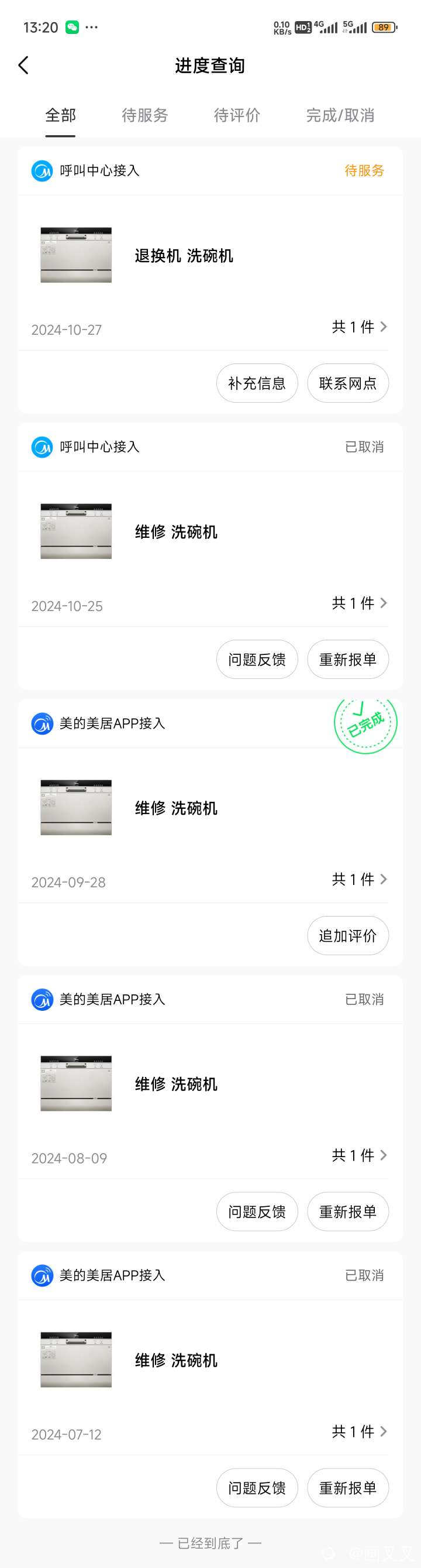Tap 补充信息 on the 退换机 order
The image size is (421, 1568).
tap(257, 383)
